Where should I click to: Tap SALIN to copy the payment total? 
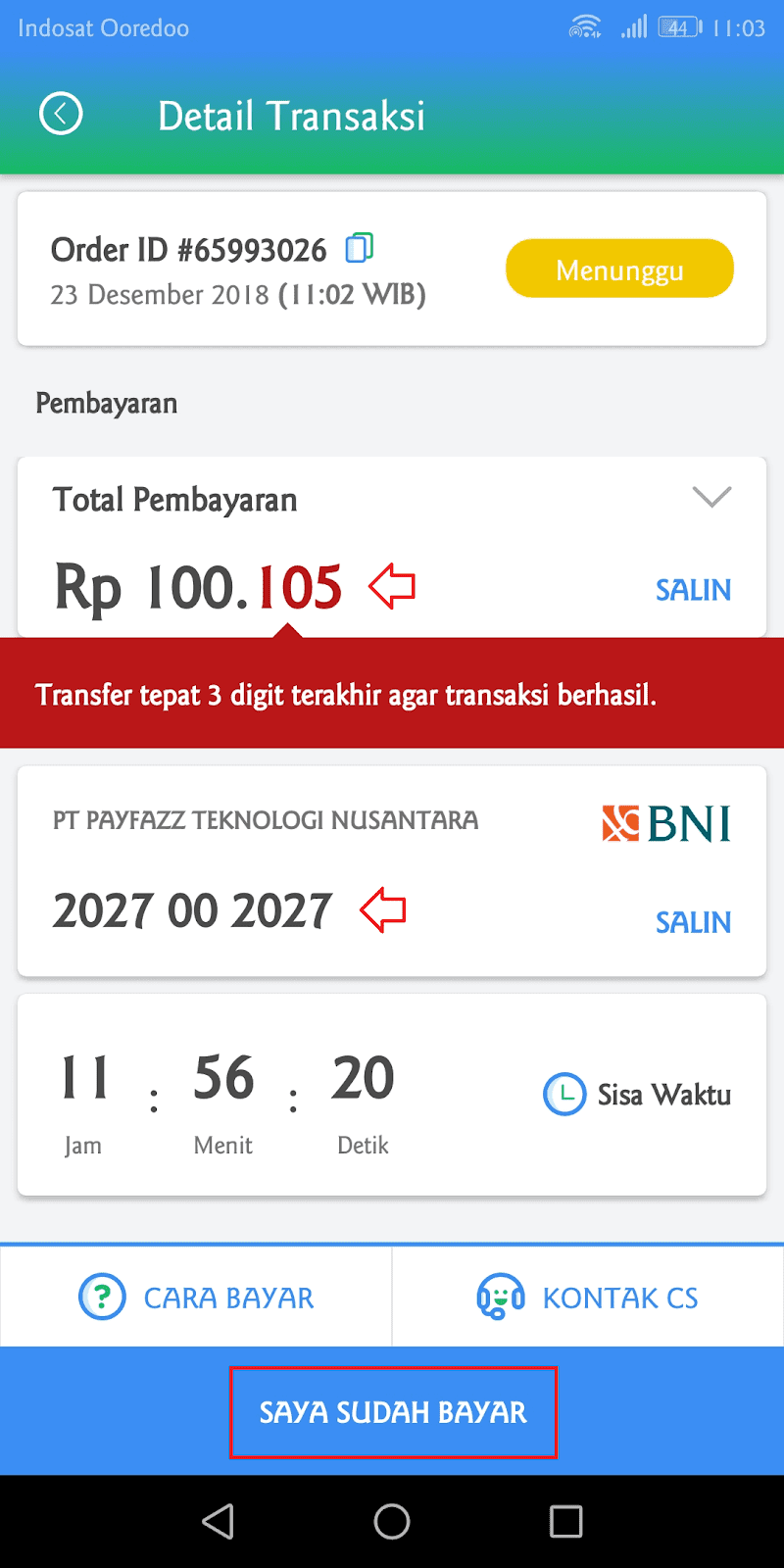[693, 589]
